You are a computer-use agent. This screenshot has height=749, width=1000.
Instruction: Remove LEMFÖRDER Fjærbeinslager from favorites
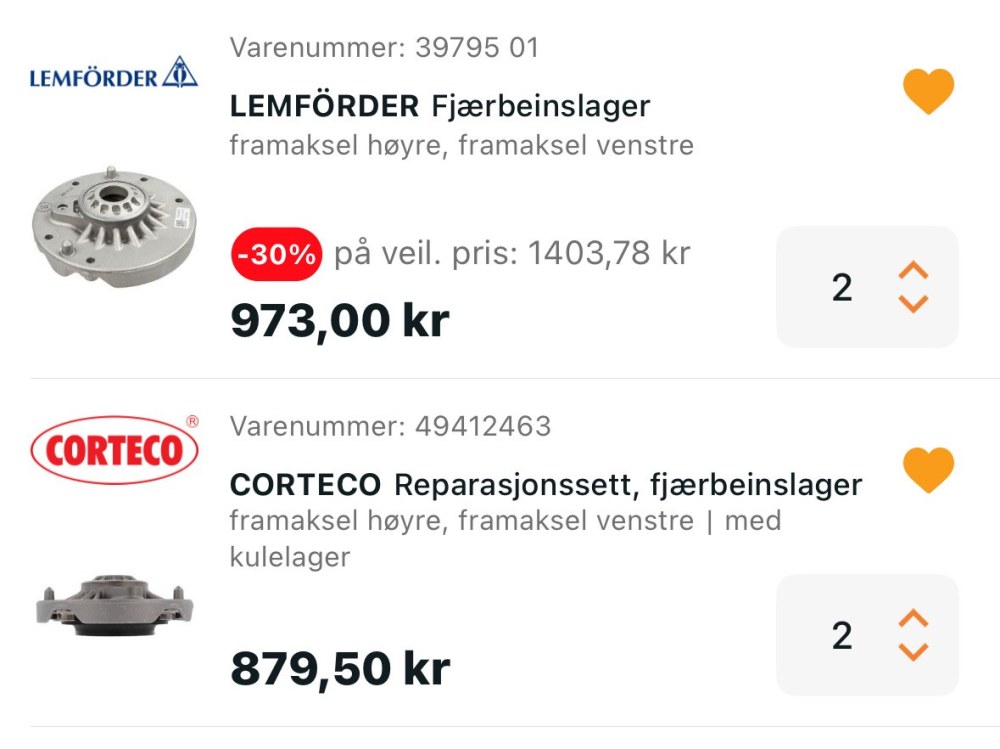928,92
